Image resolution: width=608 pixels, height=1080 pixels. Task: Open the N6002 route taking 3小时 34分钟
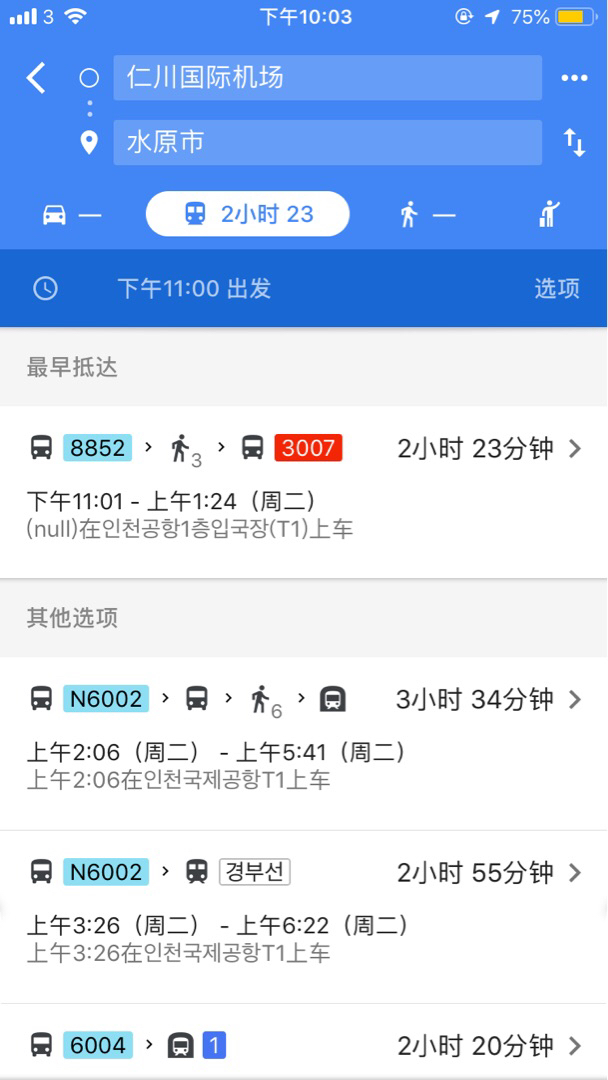pyautogui.click(x=304, y=742)
